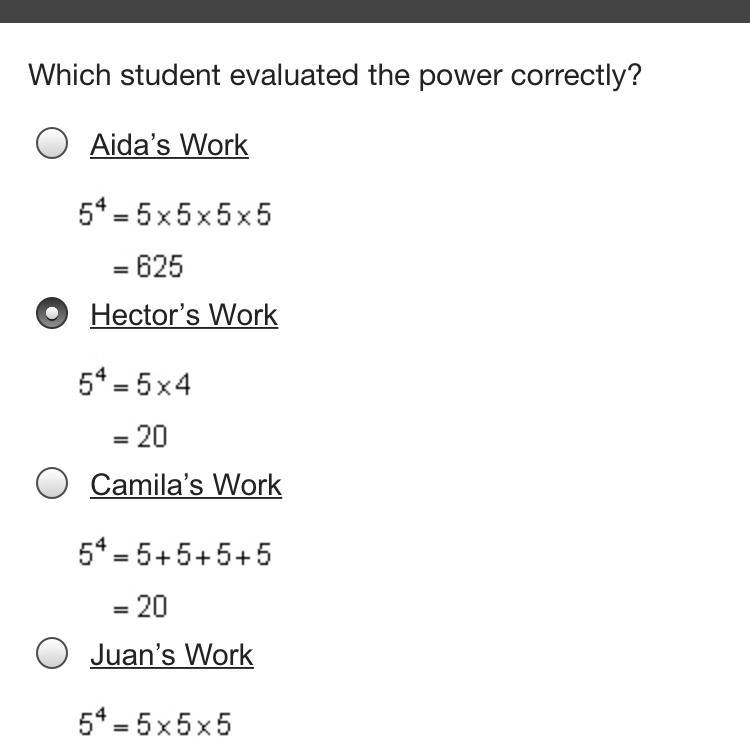Choose the Hector's Work radio button

click(x=52, y=314)
